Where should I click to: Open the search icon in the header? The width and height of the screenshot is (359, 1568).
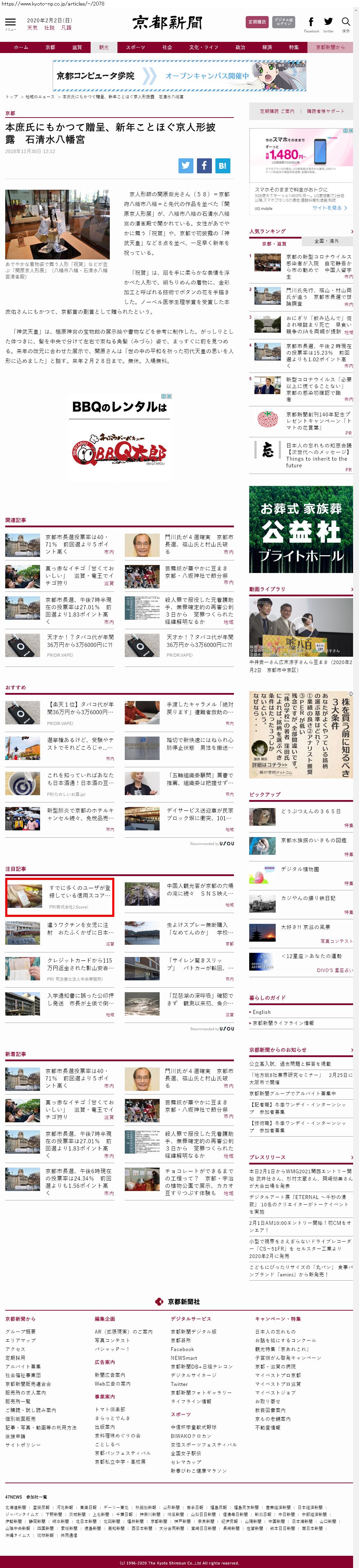(x=346, y=23)
